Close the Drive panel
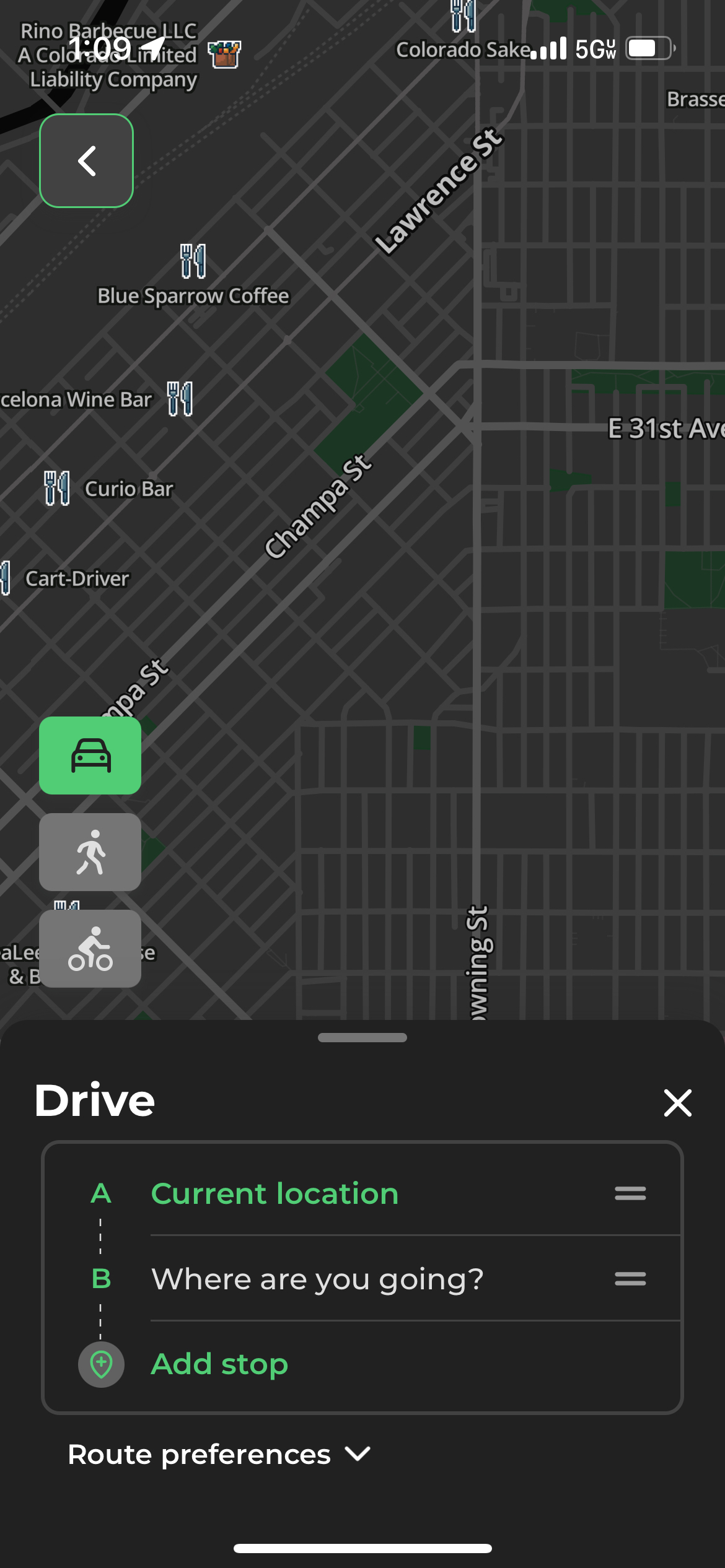Image resolution: width=725 pixels, height=1568 pixels. pyautogui.click(x=677, y=1103)
